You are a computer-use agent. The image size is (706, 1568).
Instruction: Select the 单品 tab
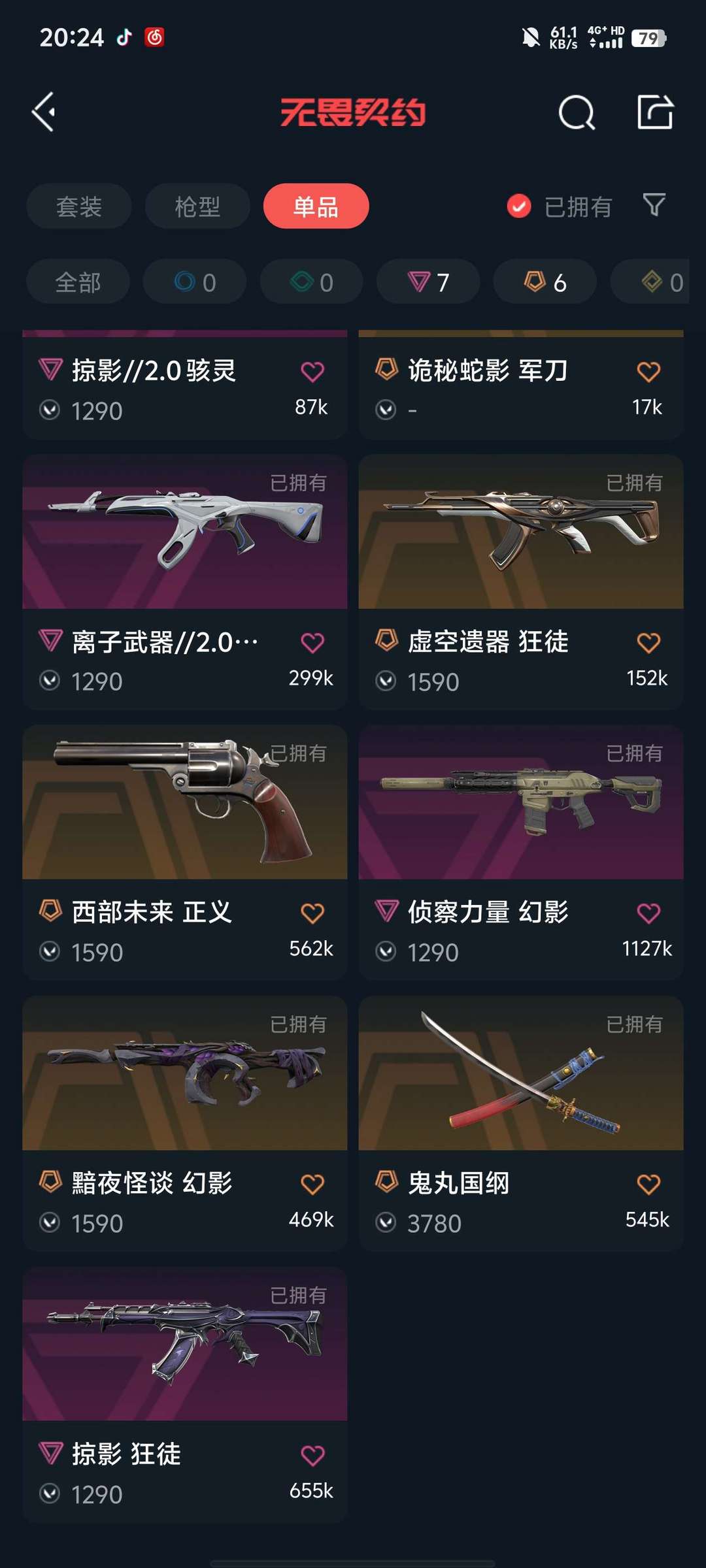pyautogui.click(x=316, y=206)
